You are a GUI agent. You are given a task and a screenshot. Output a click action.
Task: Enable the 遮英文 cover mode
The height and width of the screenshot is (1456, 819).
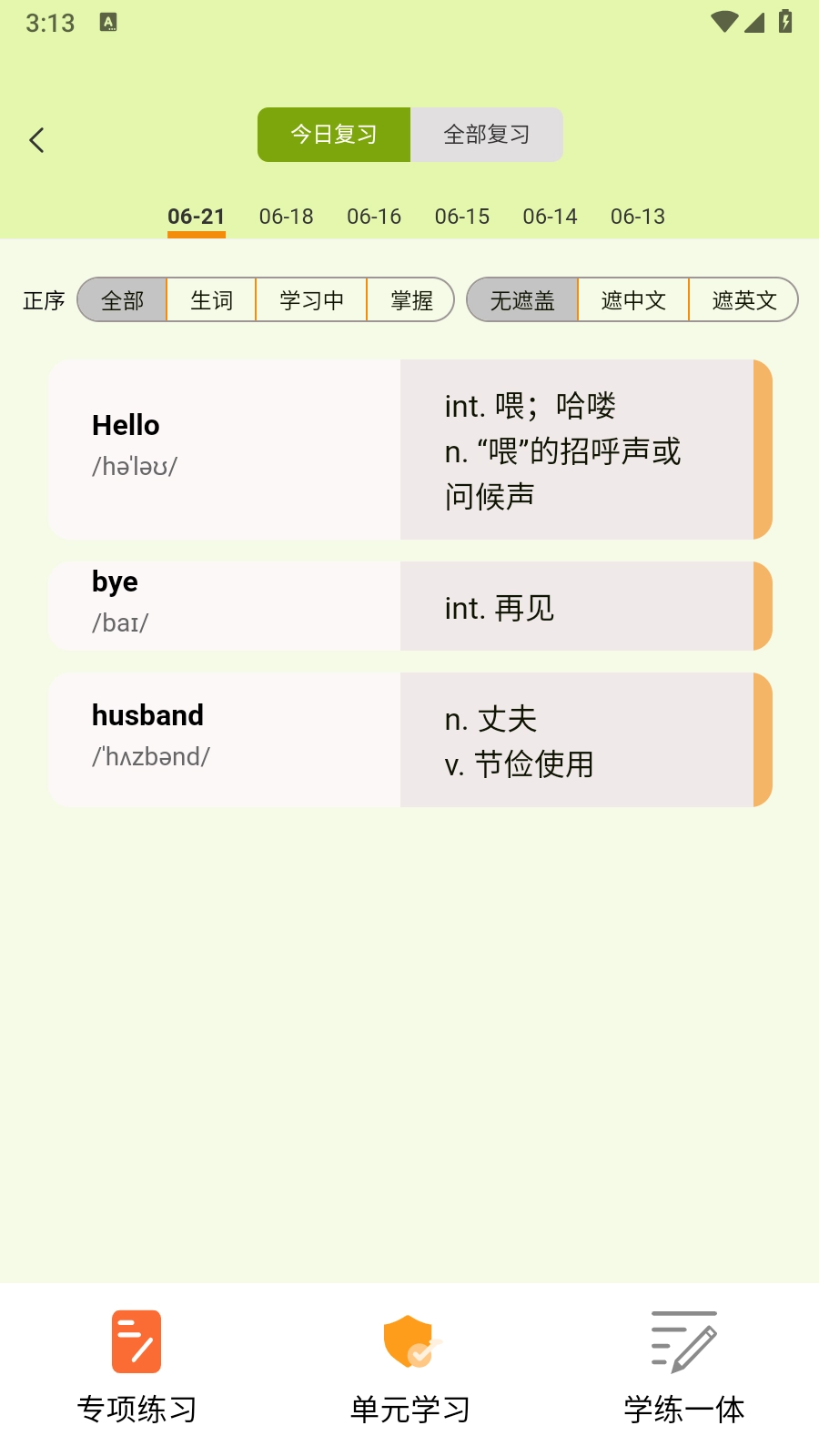pos(743,299)
